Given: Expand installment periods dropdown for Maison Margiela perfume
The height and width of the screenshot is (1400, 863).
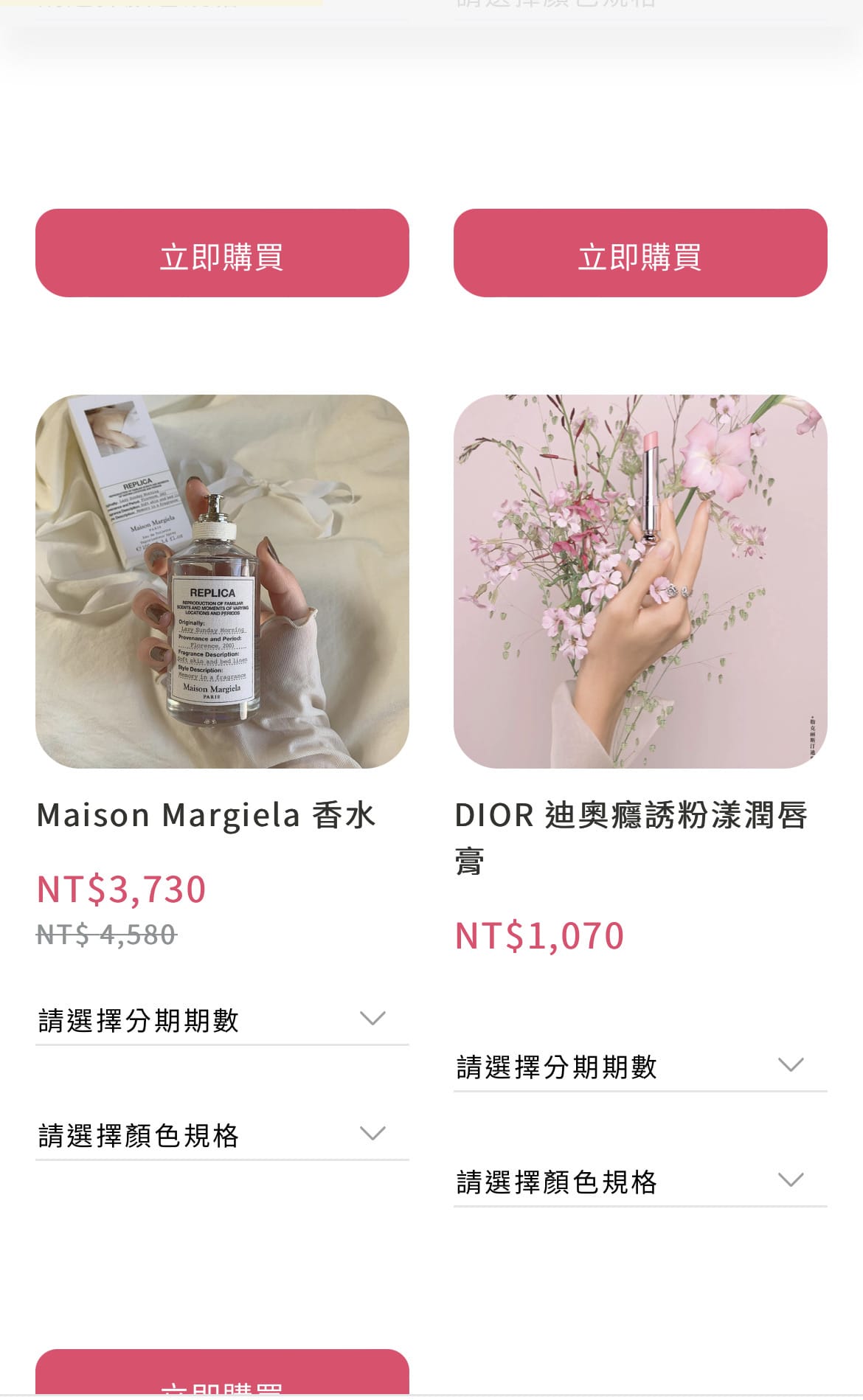Looking at the screenshot, I should click(222, 1020).
